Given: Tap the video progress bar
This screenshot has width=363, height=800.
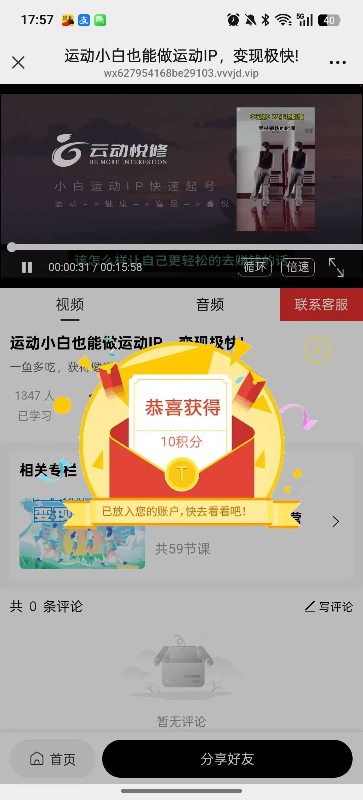Looking at the screenshot, I should (x=181, y=247).
